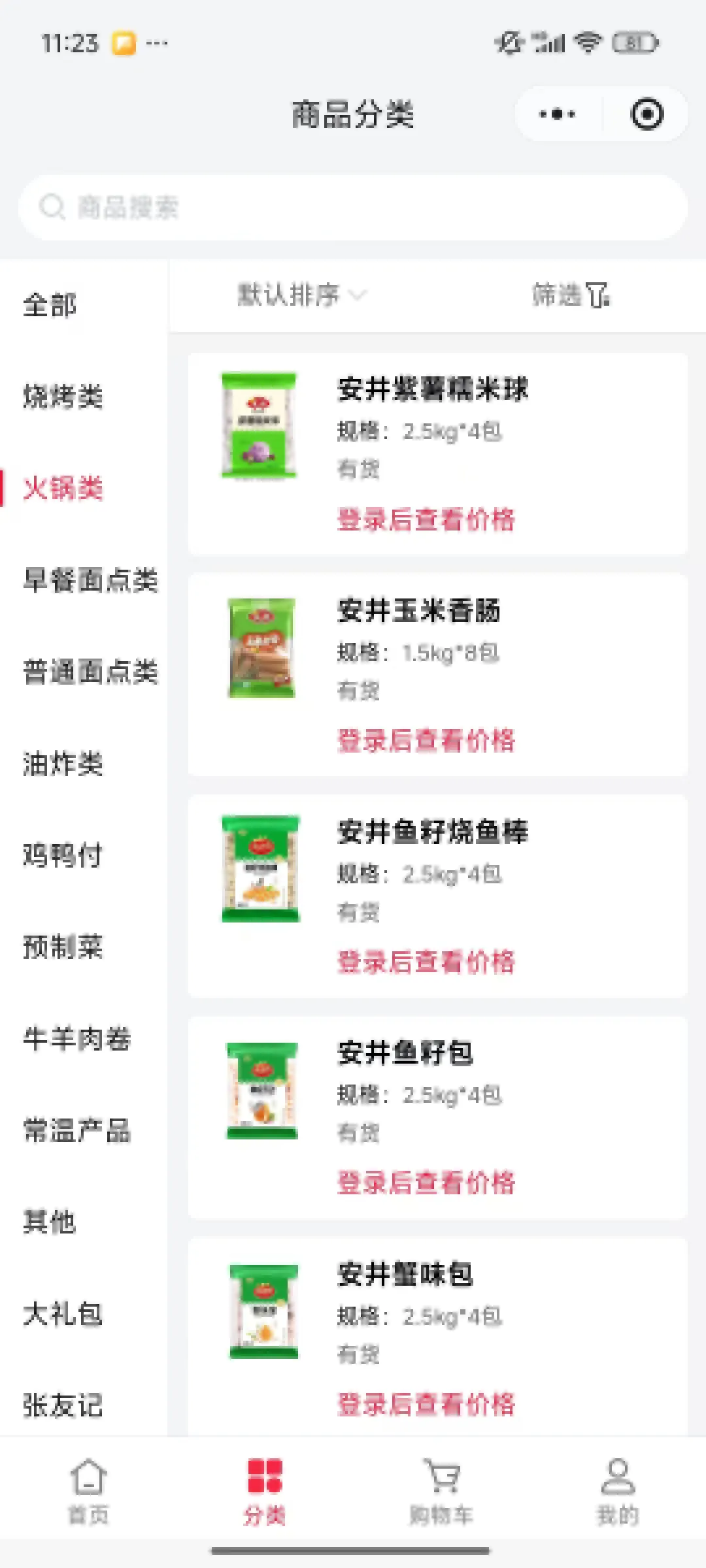Tap 登录后查看价格 under 安井鱼籽包
This screenshot has width=706, height=1568.
coord(426,1183)
